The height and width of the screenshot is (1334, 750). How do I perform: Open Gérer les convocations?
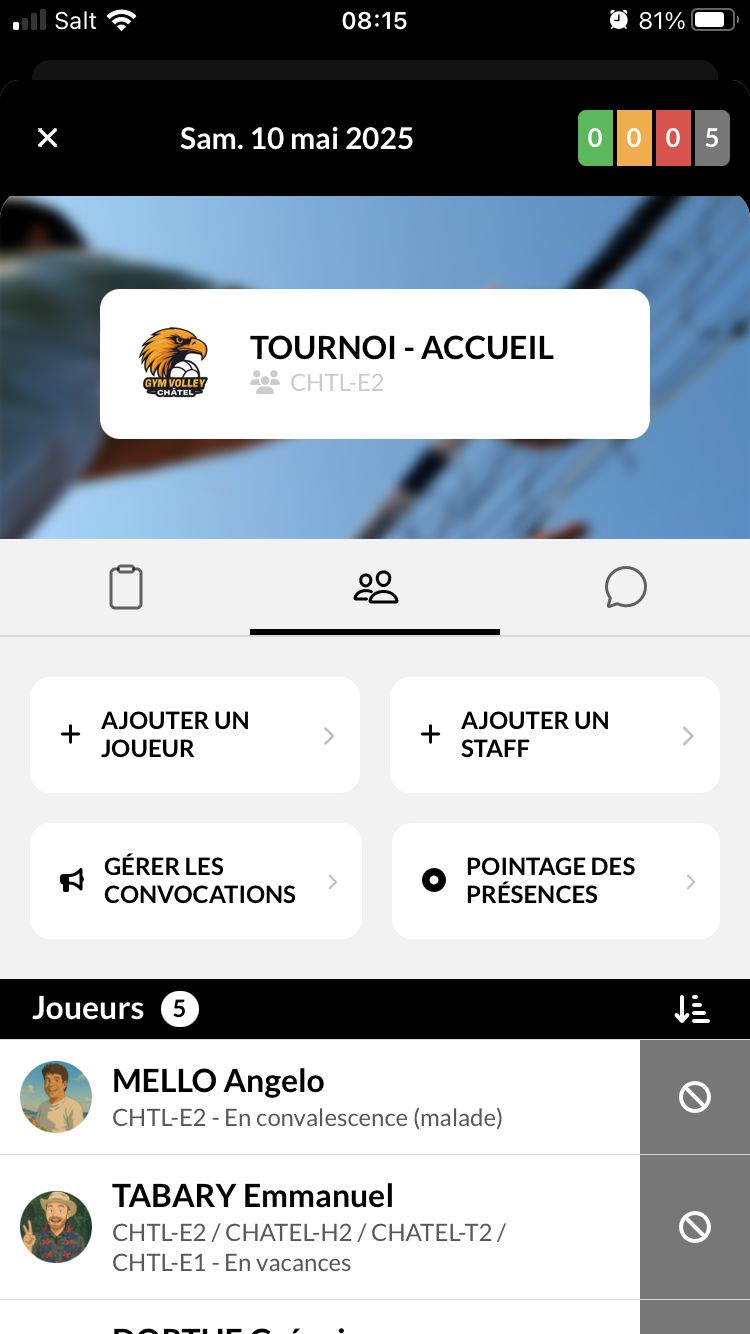click(195, 881)
